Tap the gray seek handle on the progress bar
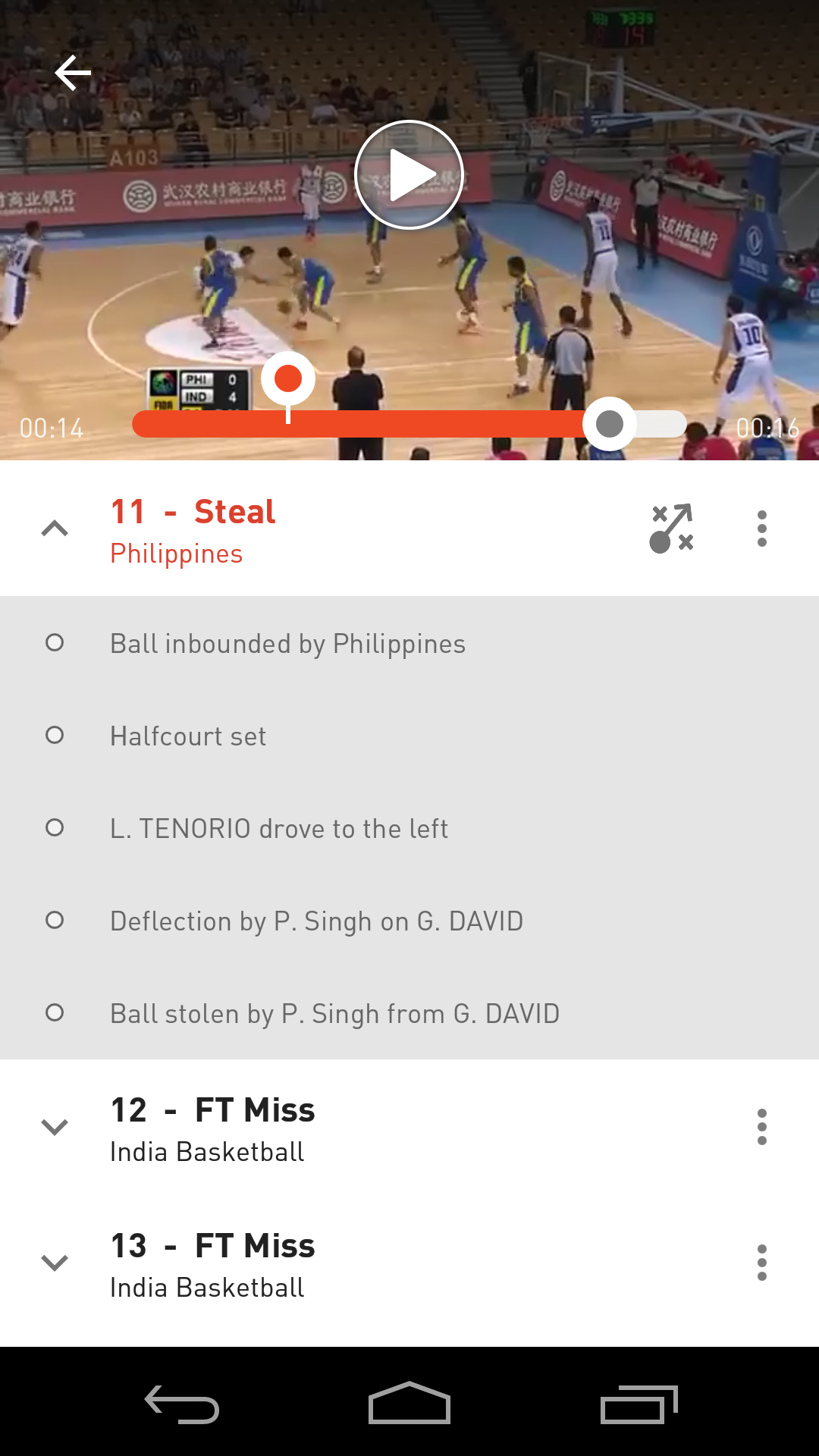 [x=610, y=424]
